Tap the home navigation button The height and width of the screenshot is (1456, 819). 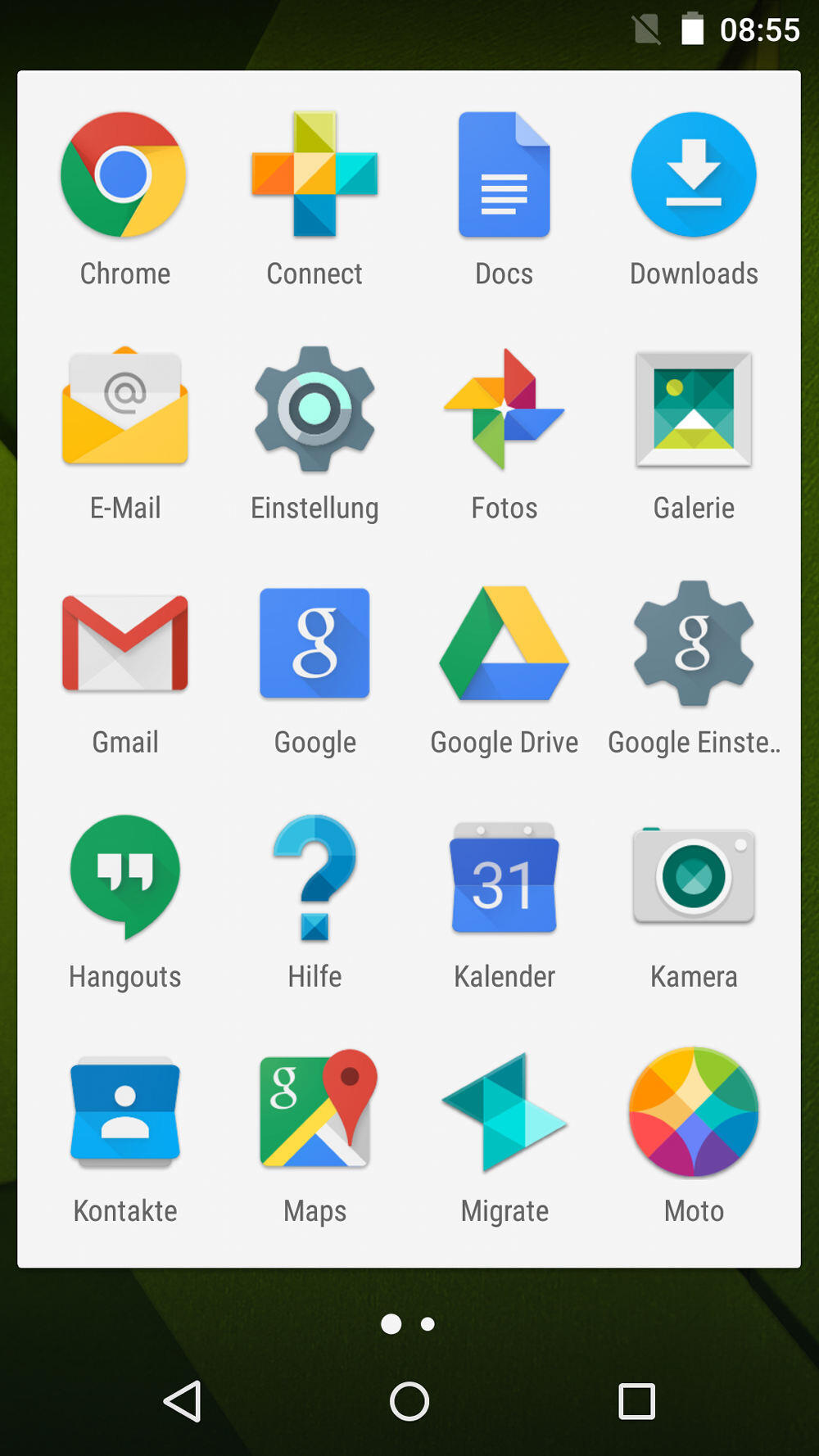pyautogui.click(x=409, y=1401)
